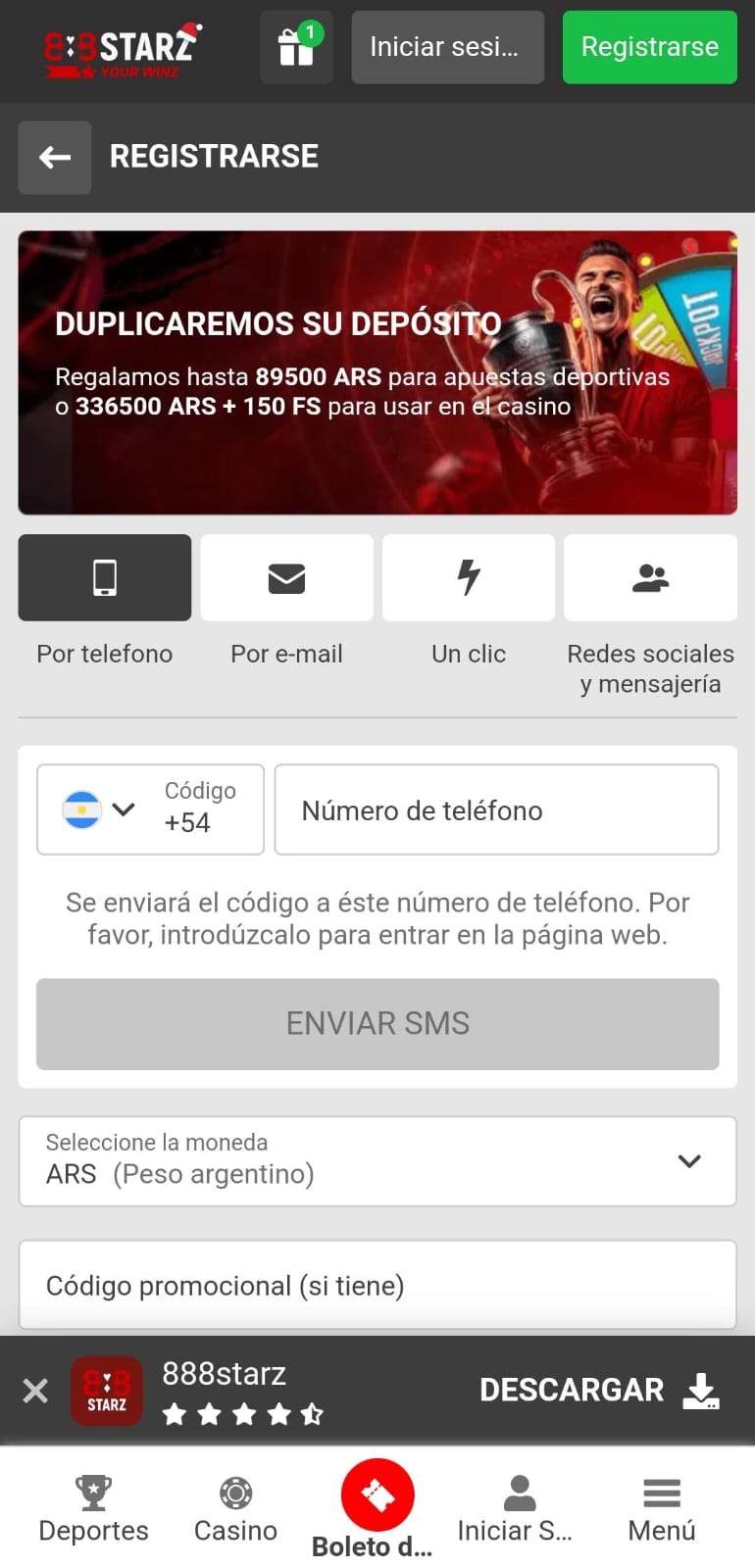The height and width of the screenshot is (1568, 755).
Task: Switch to Por e-mail registration
Action: coord(286,578)
